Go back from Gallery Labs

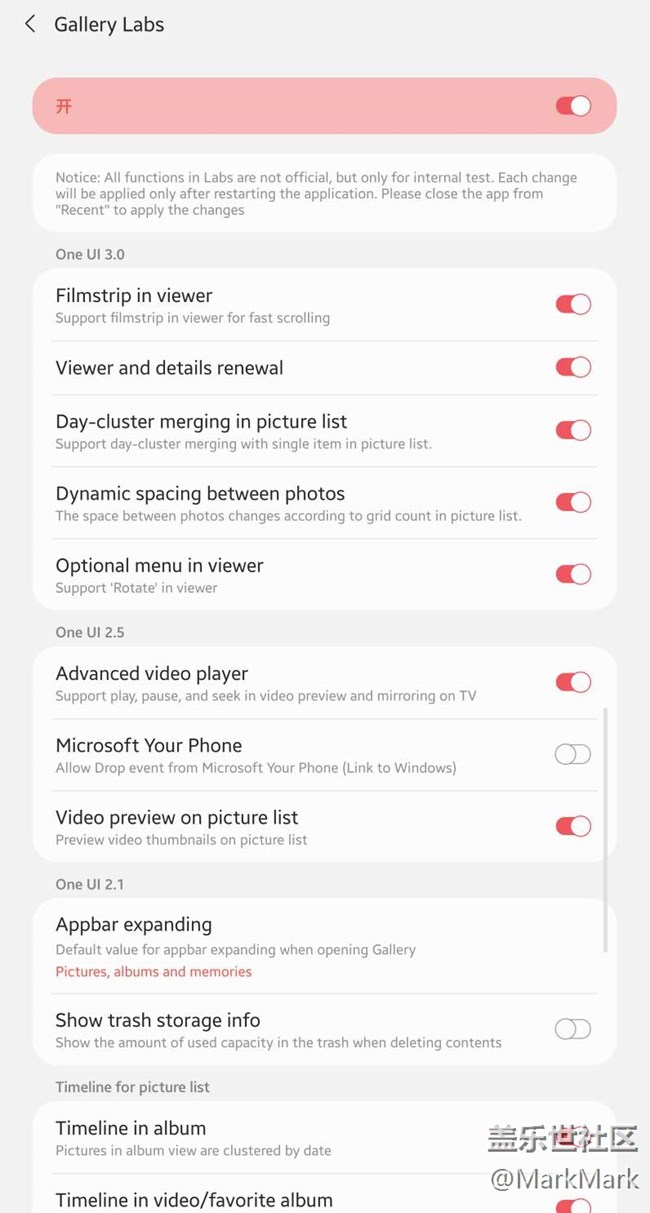pos(30,24)
